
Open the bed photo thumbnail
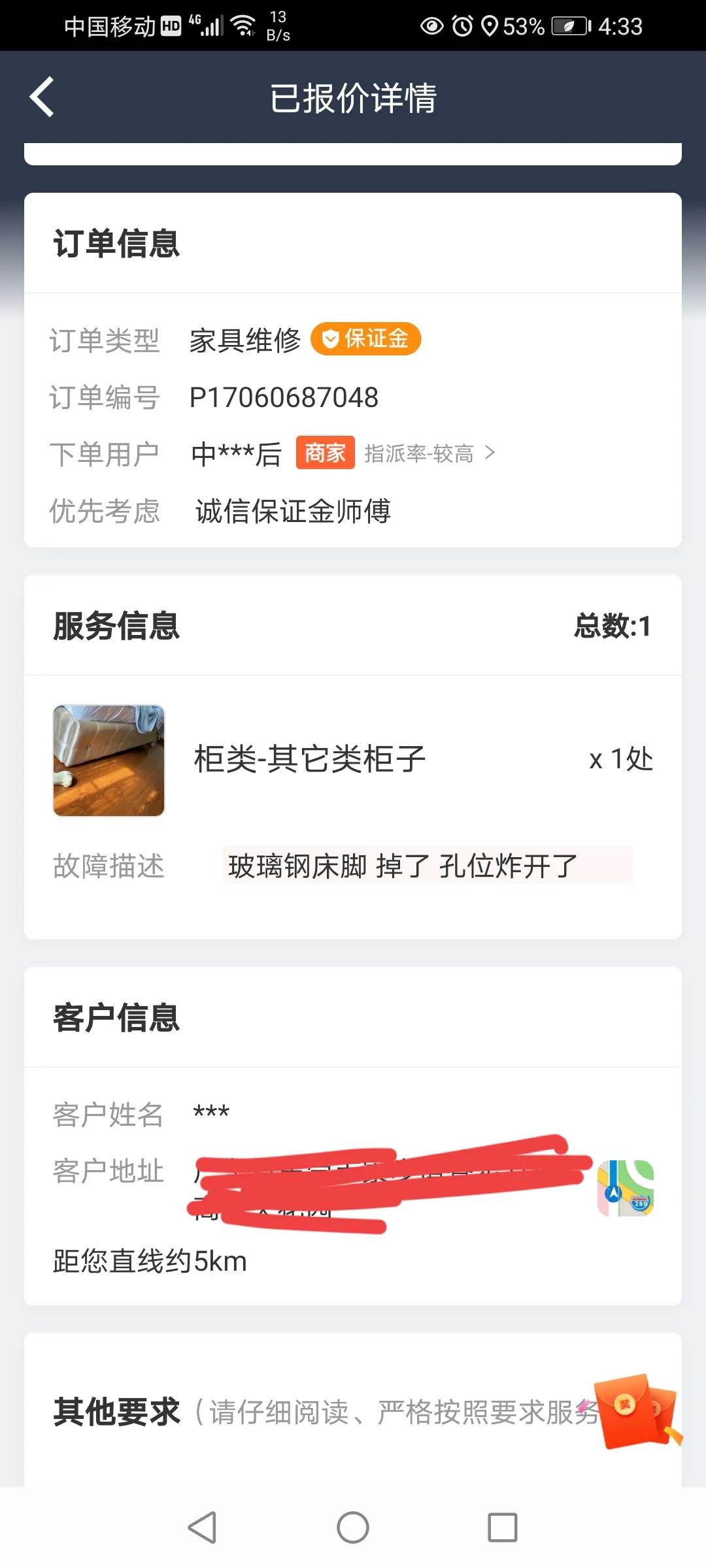109,759
